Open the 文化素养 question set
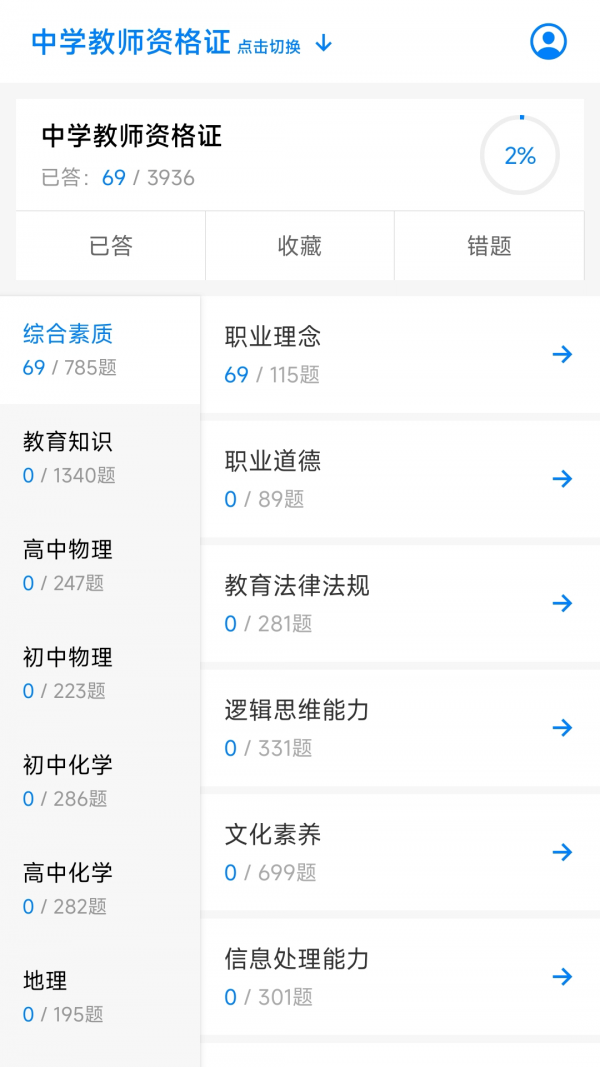Viewport: 600px width, 1067px height. pos(400,852)
